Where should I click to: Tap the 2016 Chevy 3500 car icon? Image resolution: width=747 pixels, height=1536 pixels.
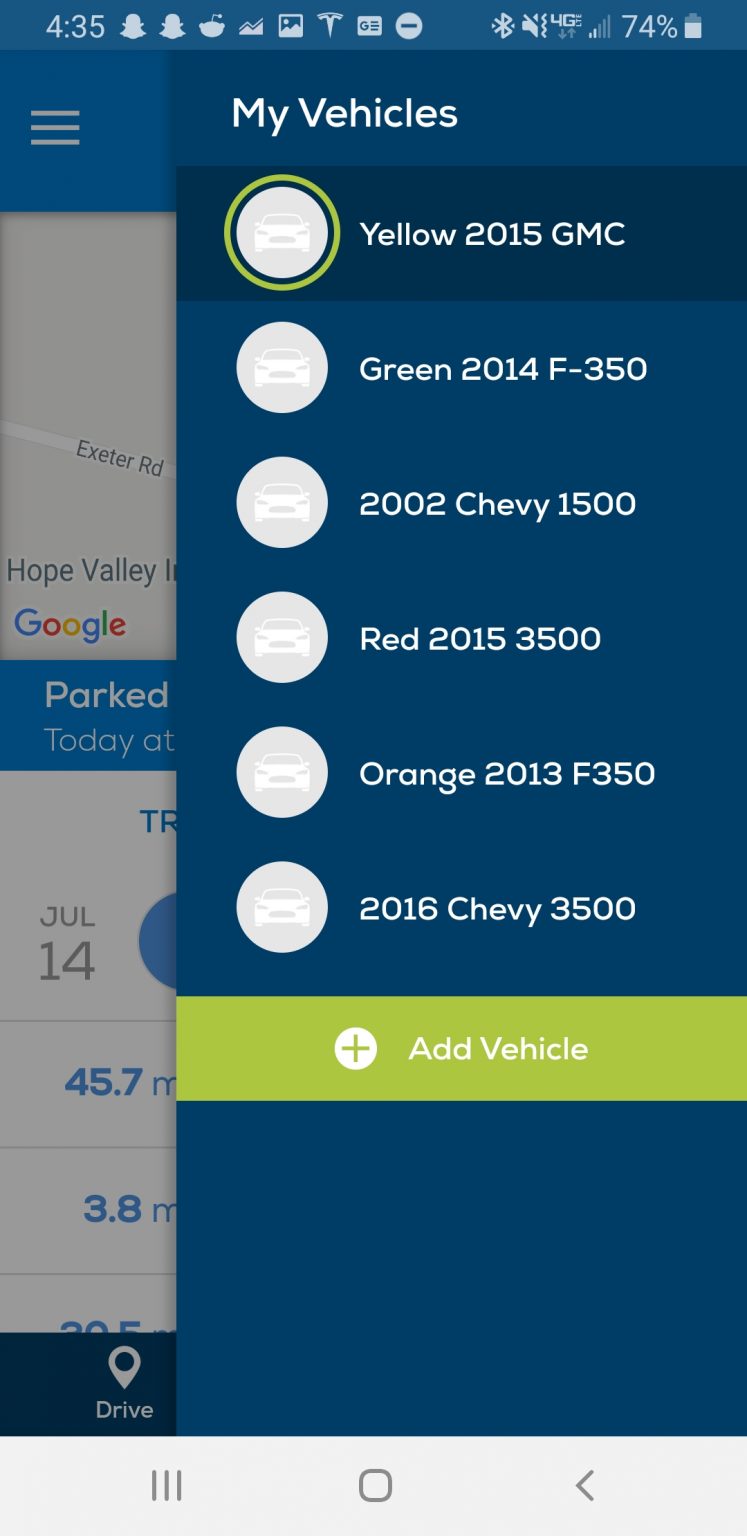coord(281,907)
